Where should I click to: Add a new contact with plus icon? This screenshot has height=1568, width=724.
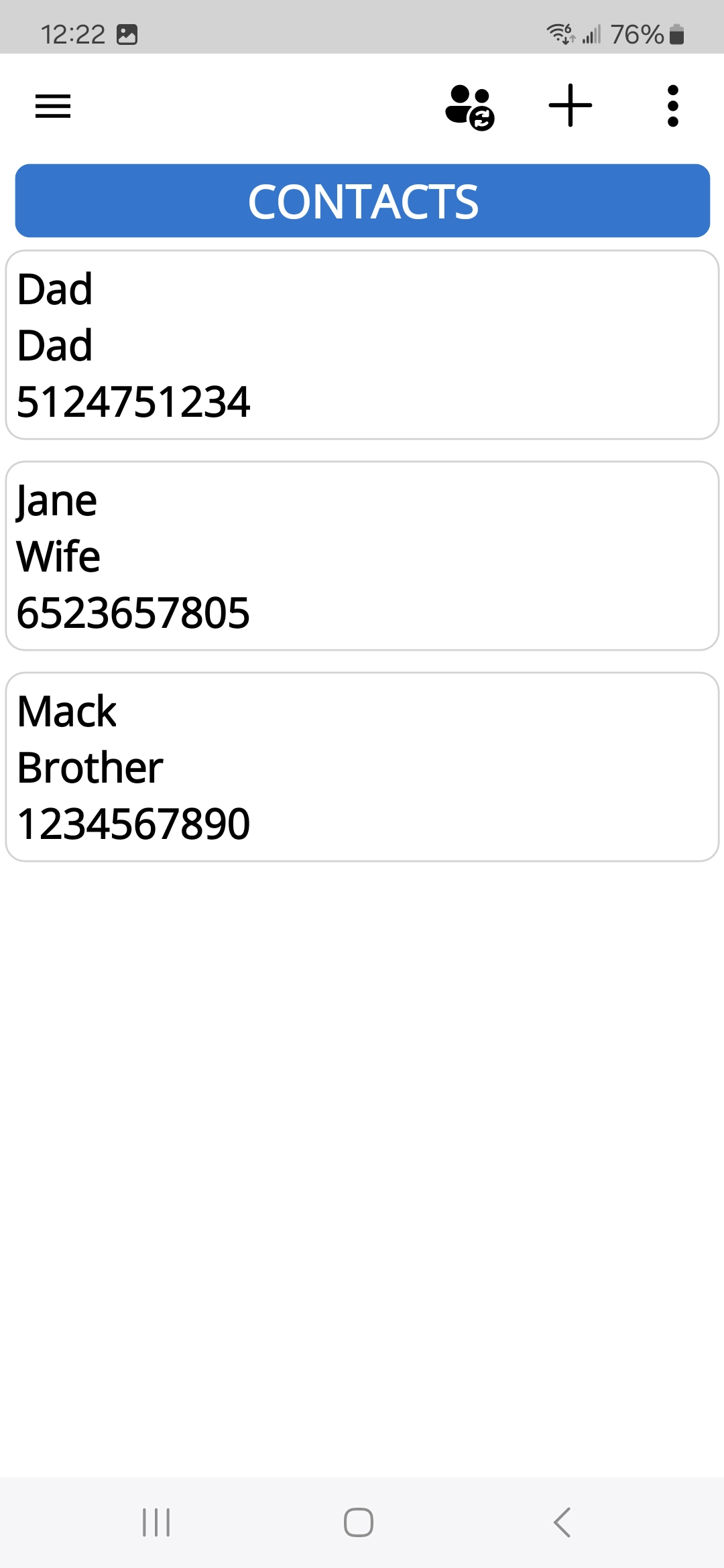[570, 106]
